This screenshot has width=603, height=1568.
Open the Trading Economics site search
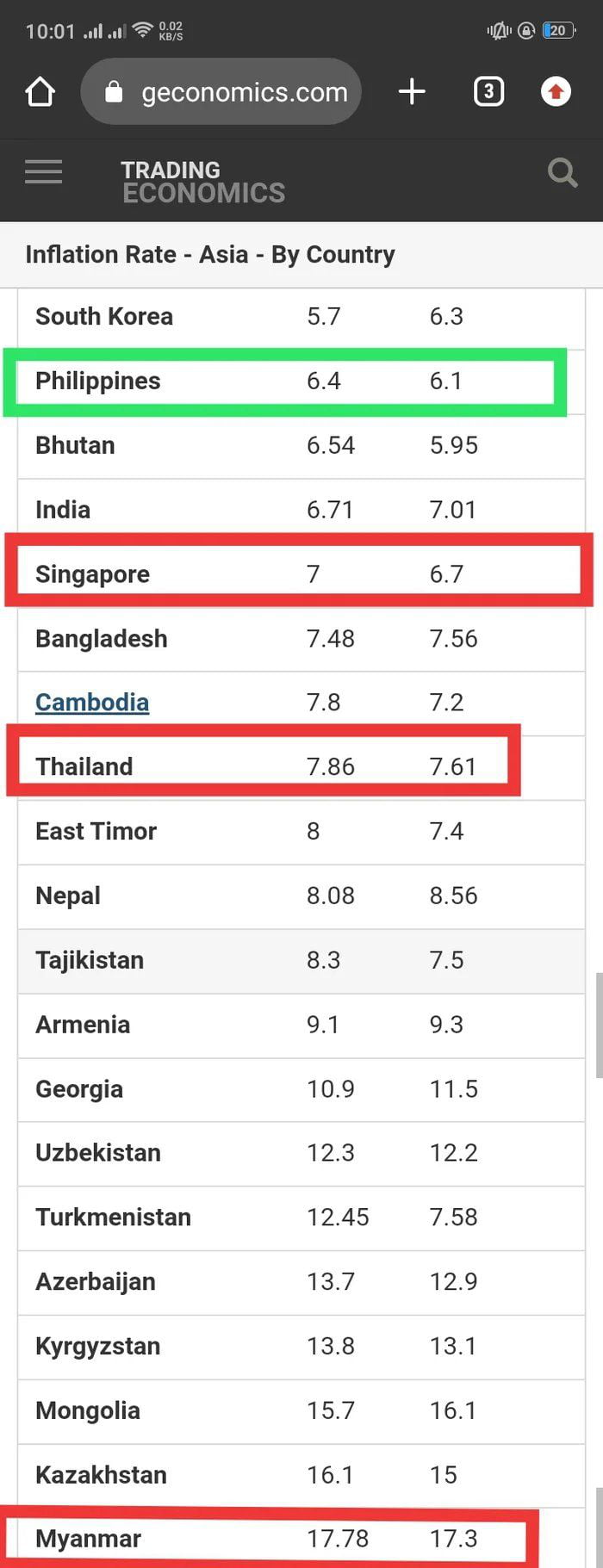[562, 173]
